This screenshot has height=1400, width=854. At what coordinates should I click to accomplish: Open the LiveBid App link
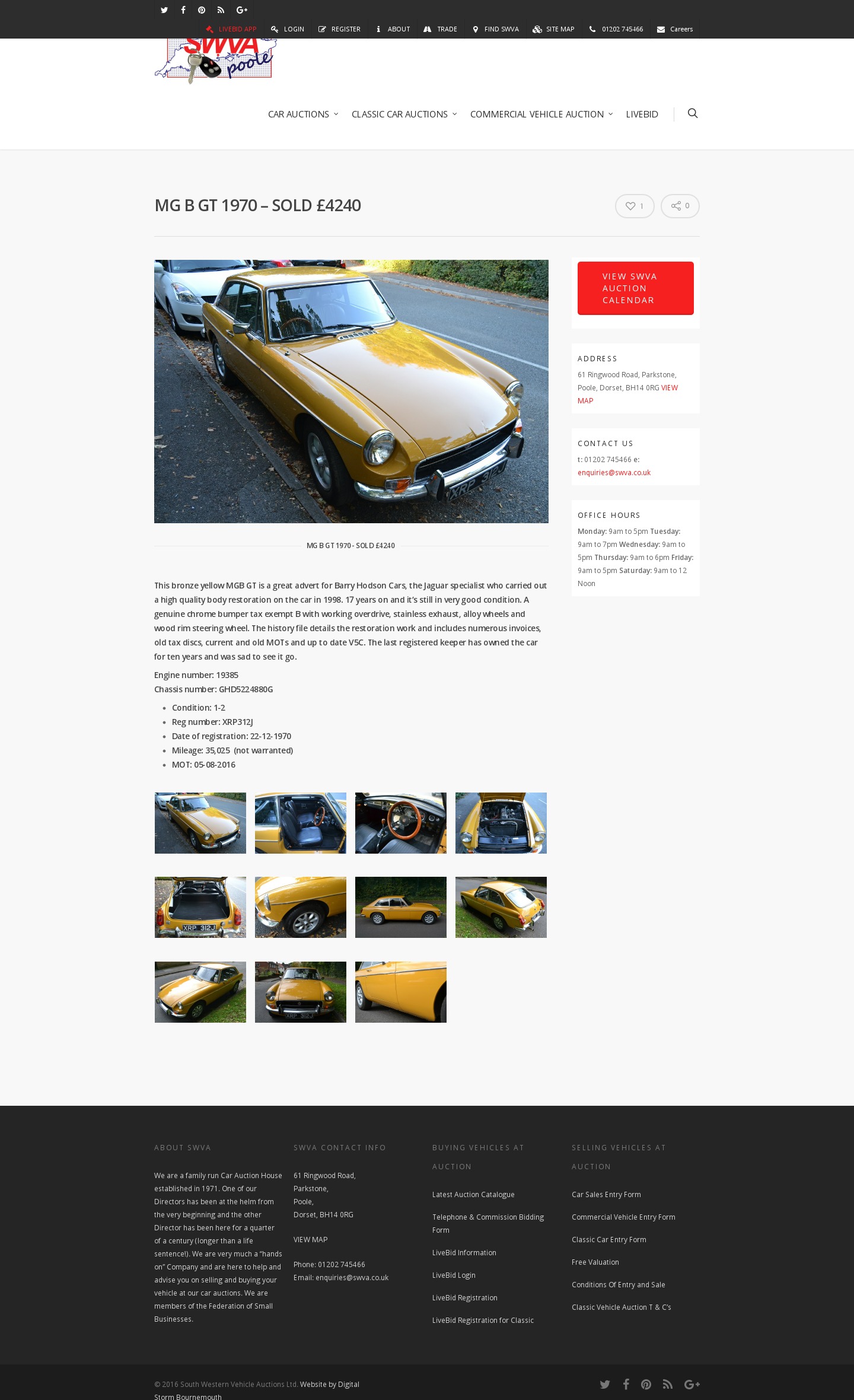point(231,29)
